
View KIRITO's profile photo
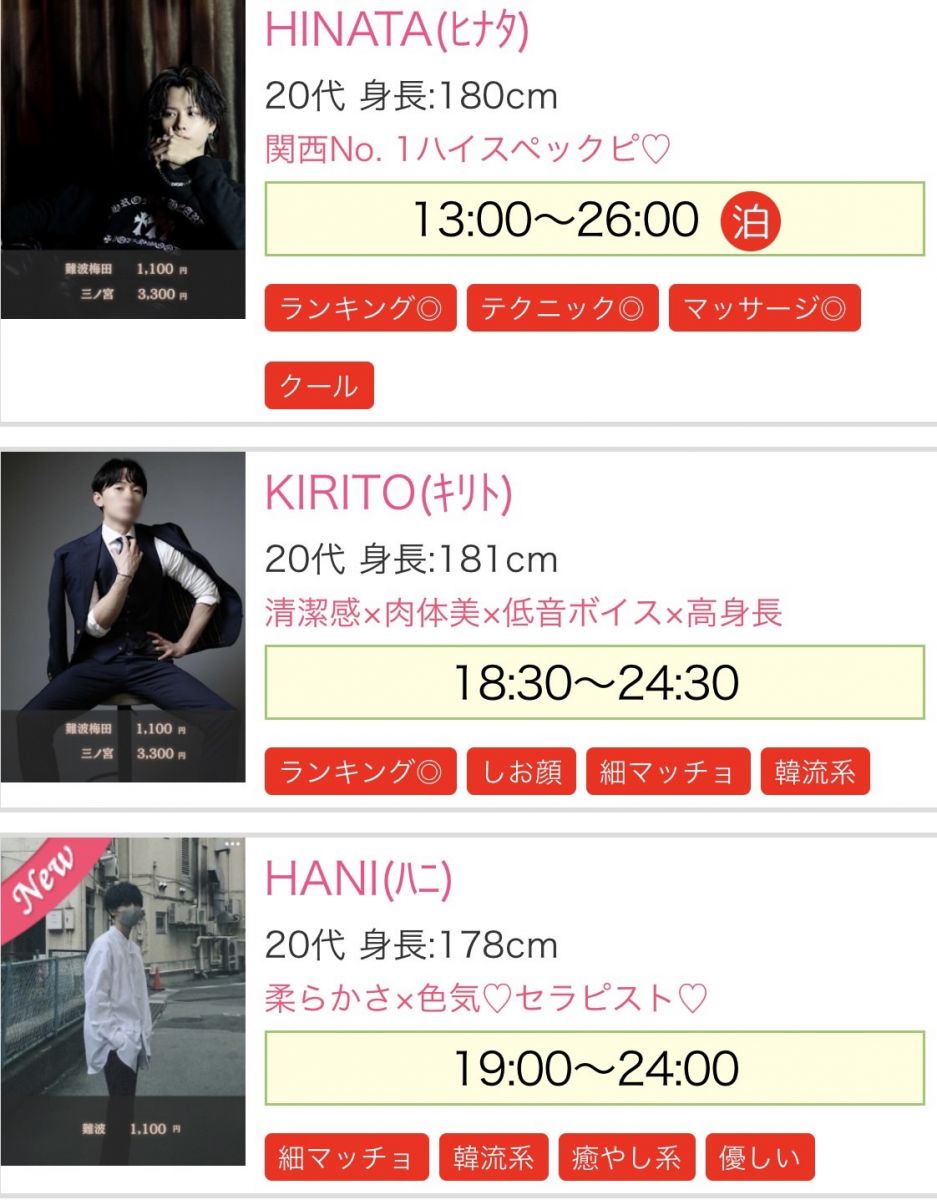(123, 616)
